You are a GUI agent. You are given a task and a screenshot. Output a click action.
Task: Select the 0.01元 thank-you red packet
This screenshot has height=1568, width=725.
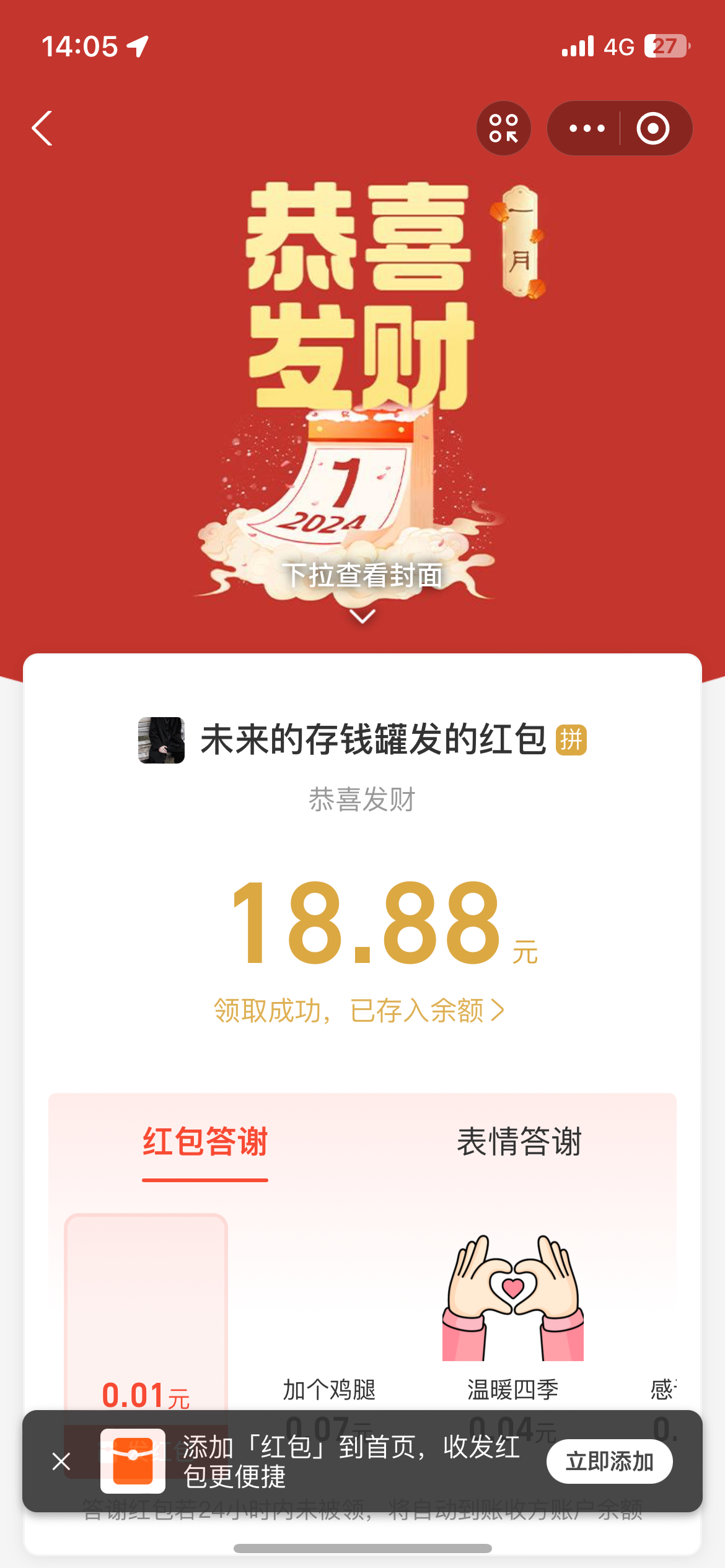coord(146,1313)
